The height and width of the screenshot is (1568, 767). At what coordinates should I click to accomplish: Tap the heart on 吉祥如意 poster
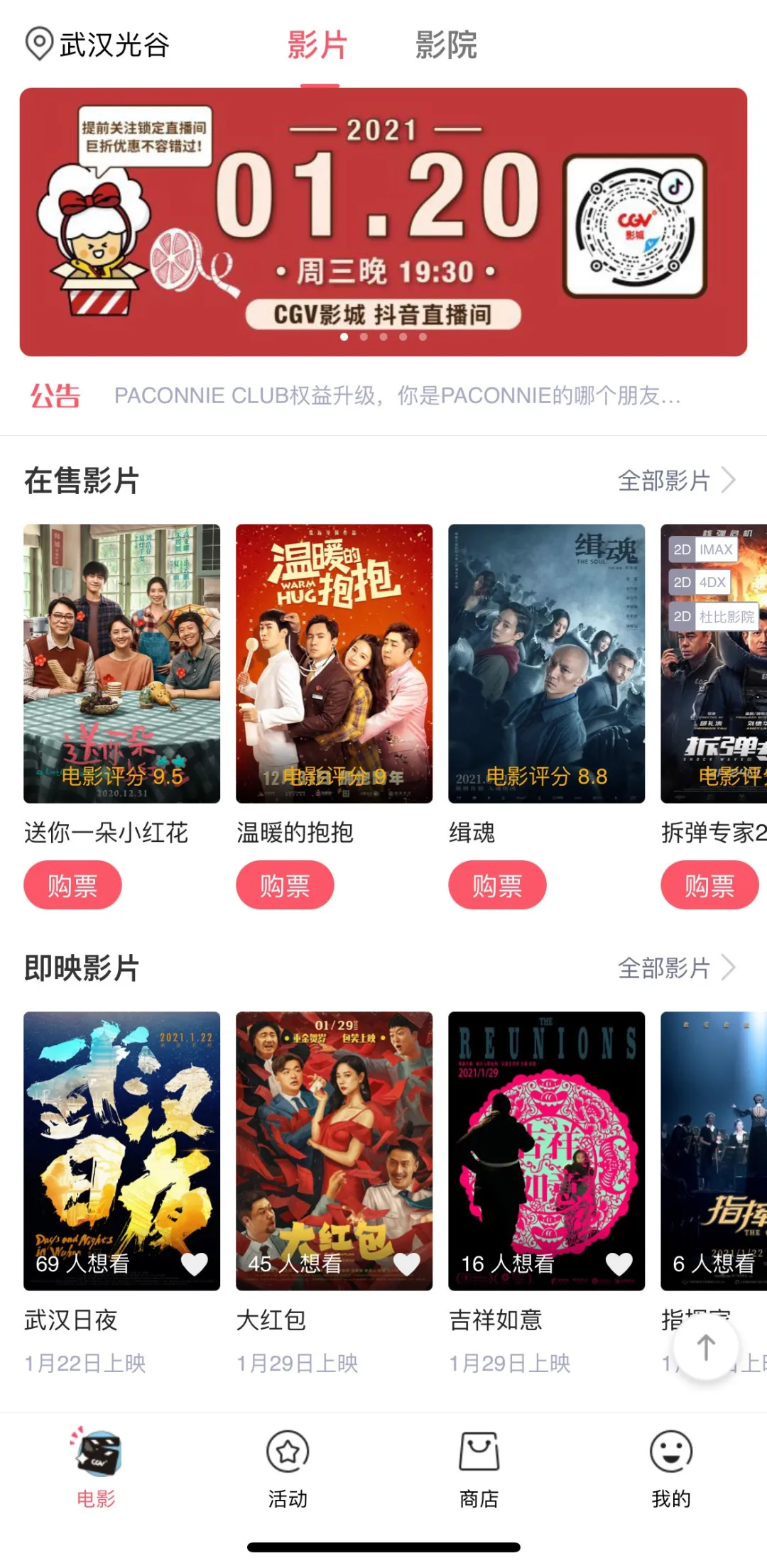coord(619,1263)
